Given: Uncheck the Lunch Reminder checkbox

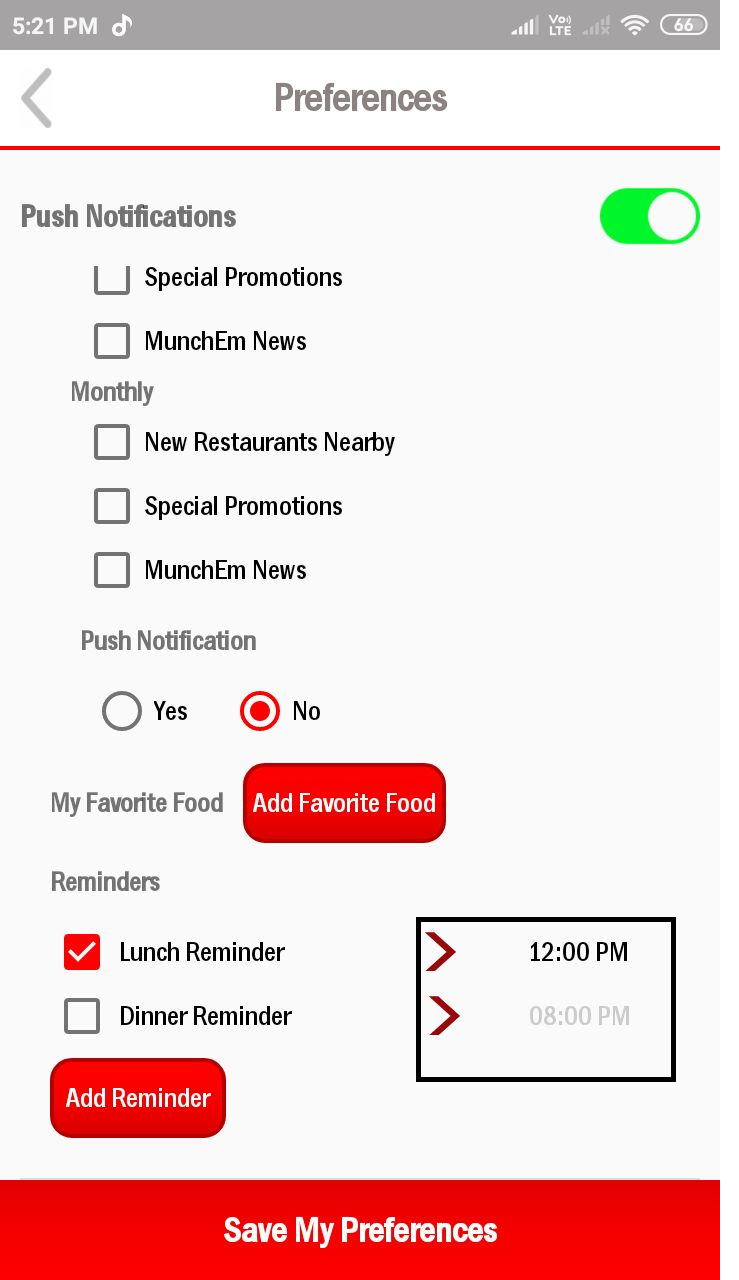Looking at the screenshot, I should point(82,952).
